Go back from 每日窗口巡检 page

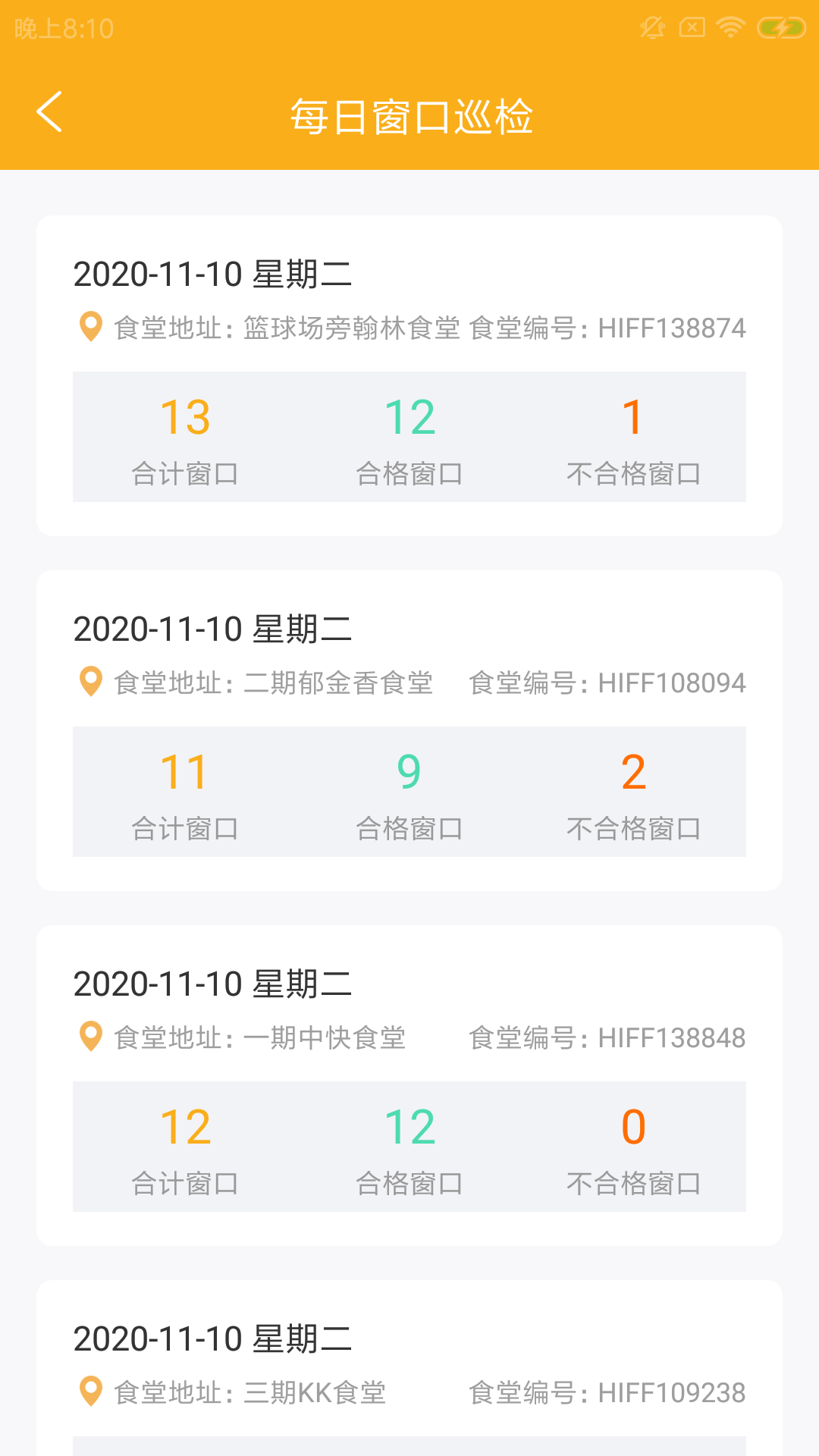(50, 112)
